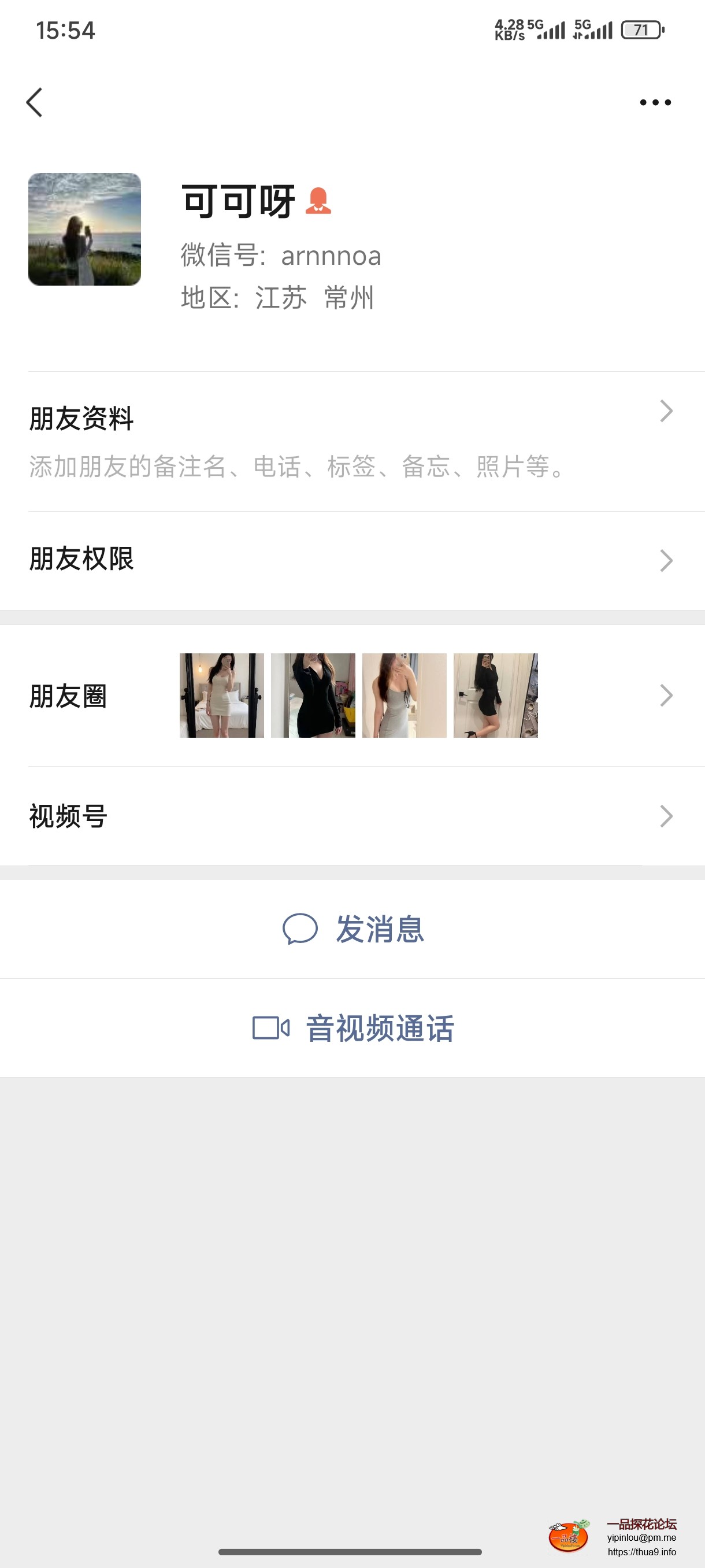Tap the black dress mirror selfie thumbnail
This screenshot has height=1568, width=705.
point(313,694)
